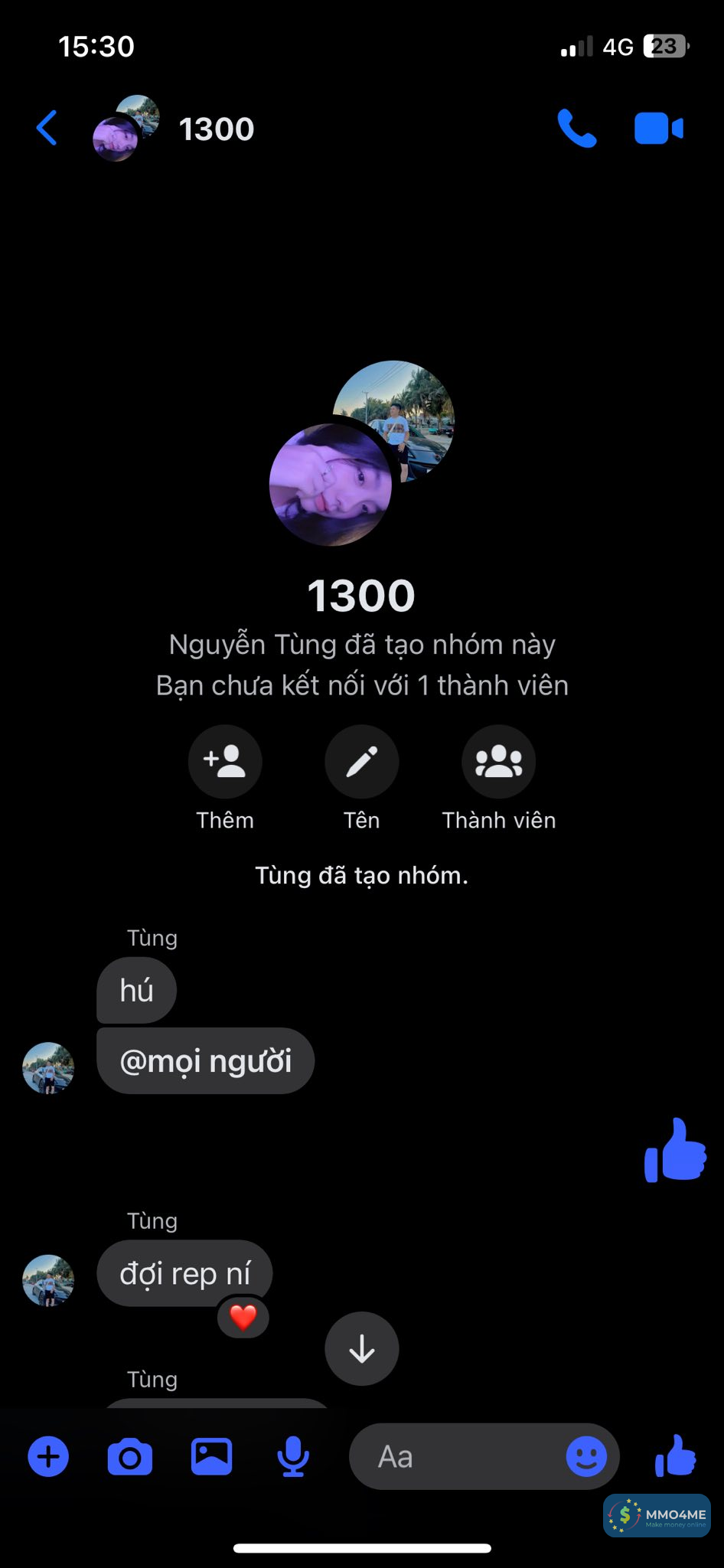View group members via Thành viên

(x=498, y=762)
